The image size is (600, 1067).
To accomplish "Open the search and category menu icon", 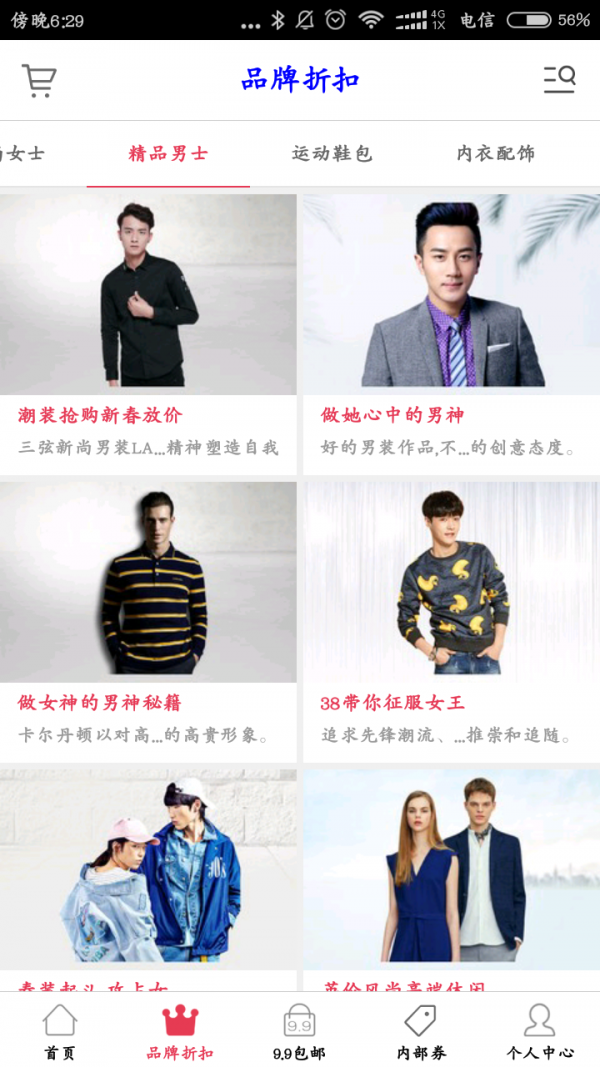I will point(559,80).
